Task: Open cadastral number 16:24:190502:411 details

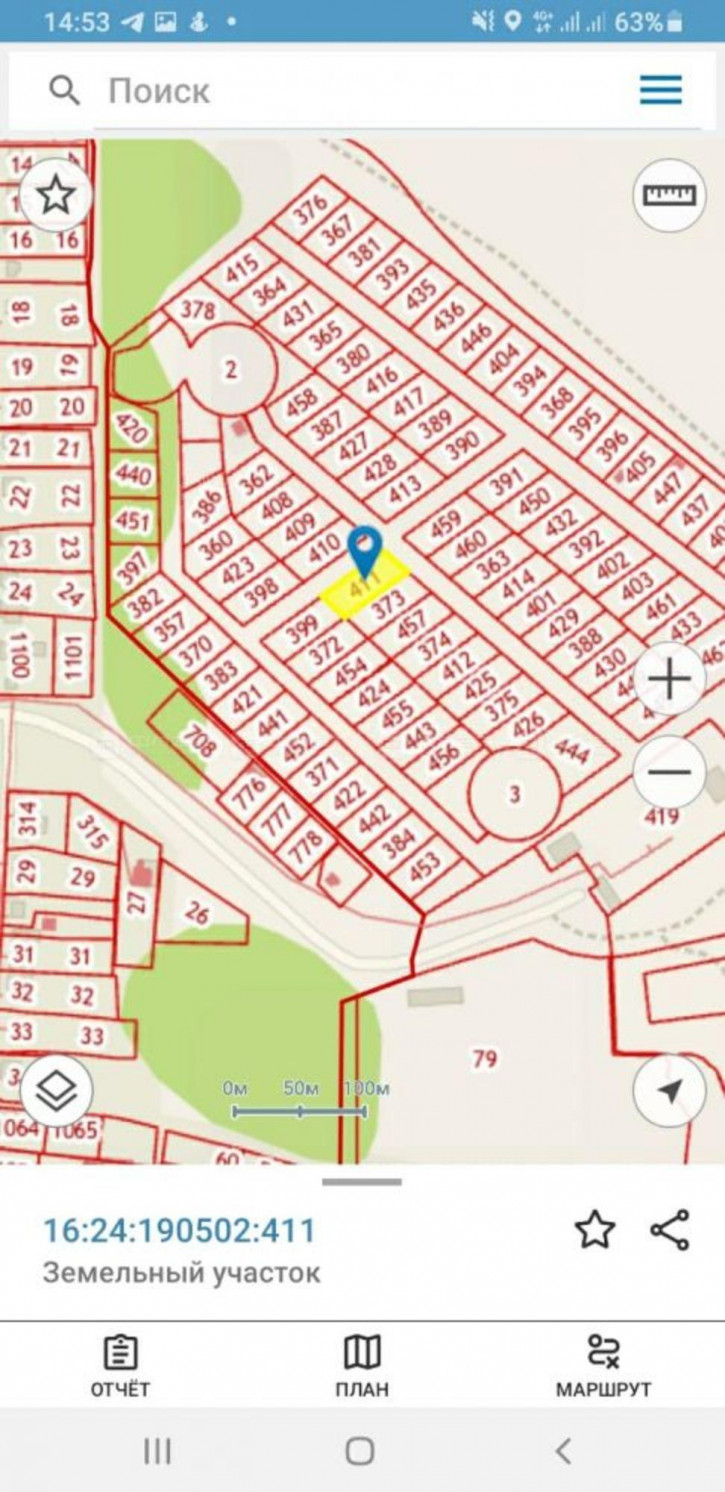Action: point(179,1230)
